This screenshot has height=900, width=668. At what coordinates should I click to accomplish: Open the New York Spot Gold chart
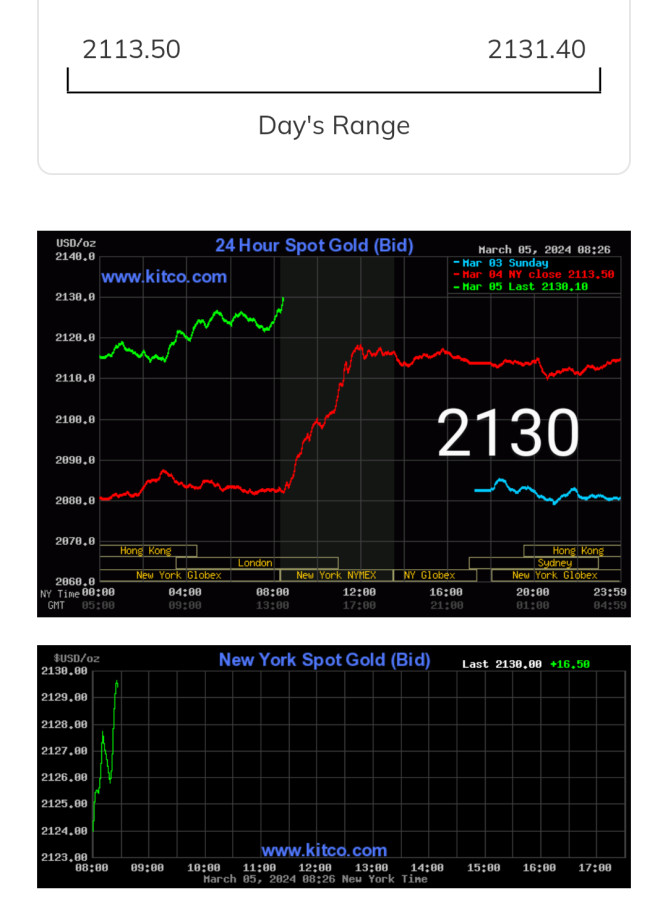334,766
